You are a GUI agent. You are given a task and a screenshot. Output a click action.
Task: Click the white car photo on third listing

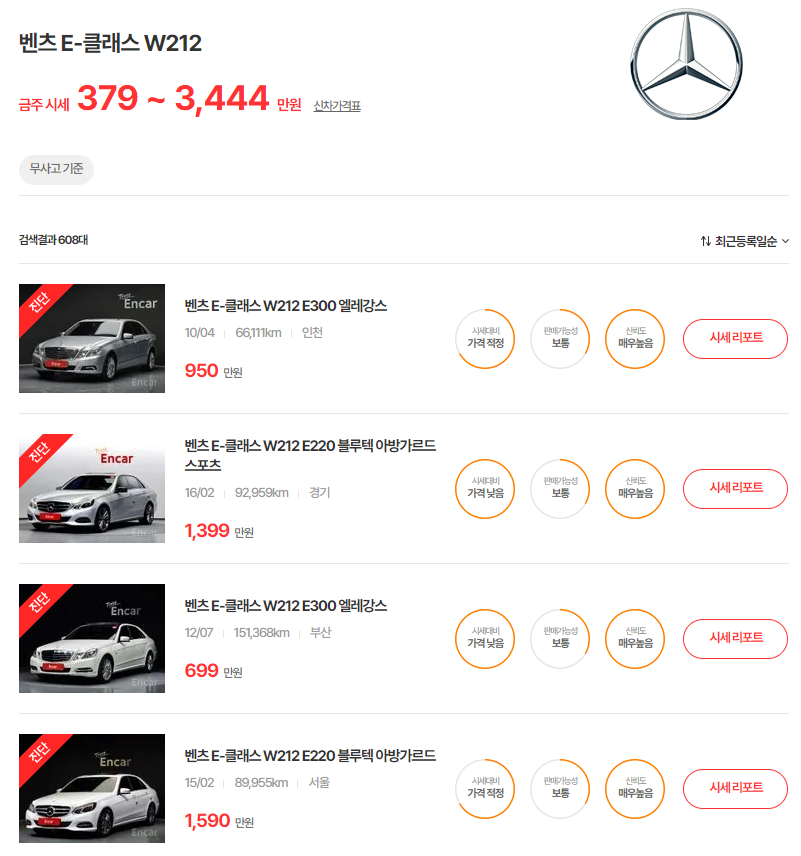click(x=91, y=639)
